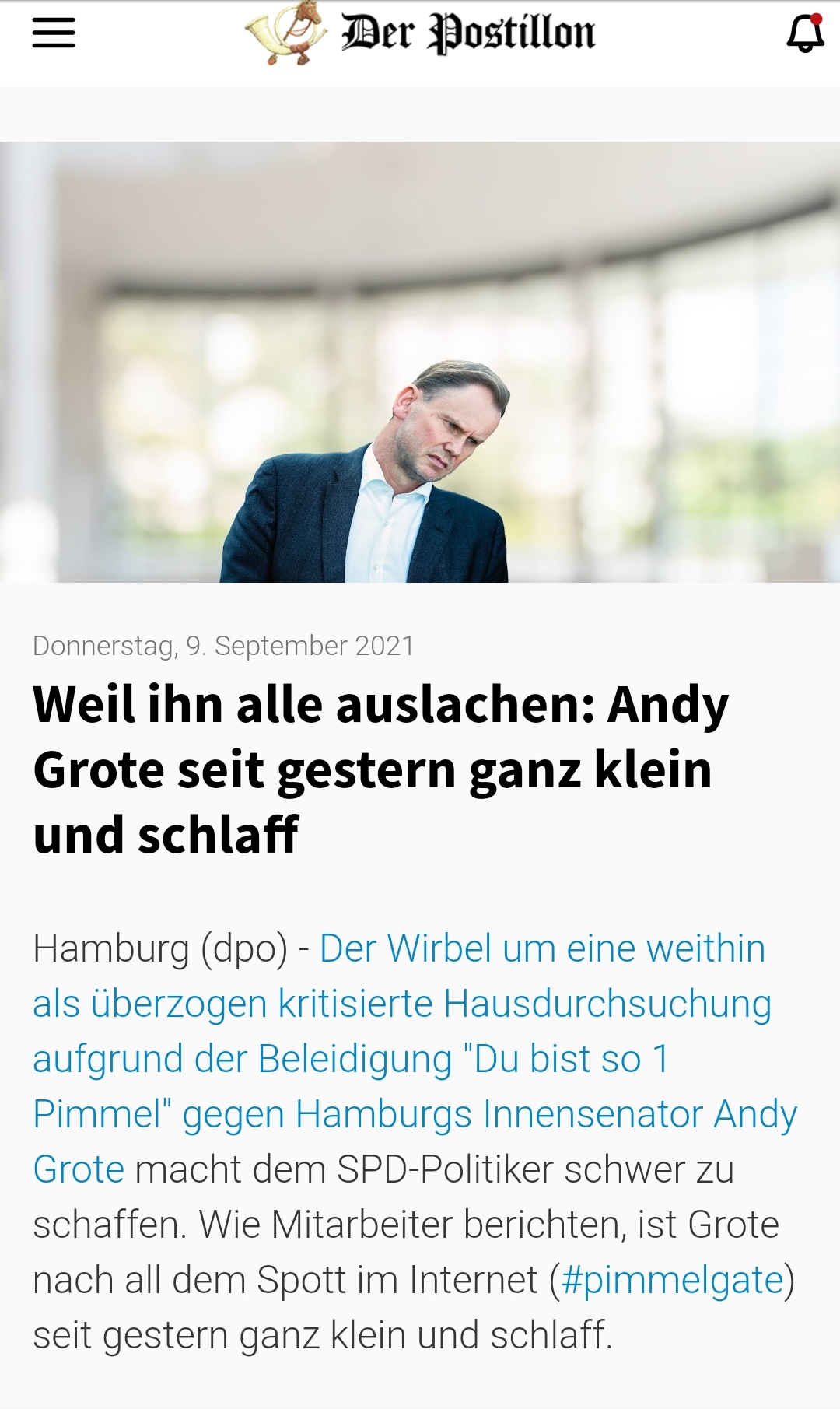The width and height of the screenshot is (840, 1409).
Task: Tap the Der Postillon header logo
Action: pos(421,33)
